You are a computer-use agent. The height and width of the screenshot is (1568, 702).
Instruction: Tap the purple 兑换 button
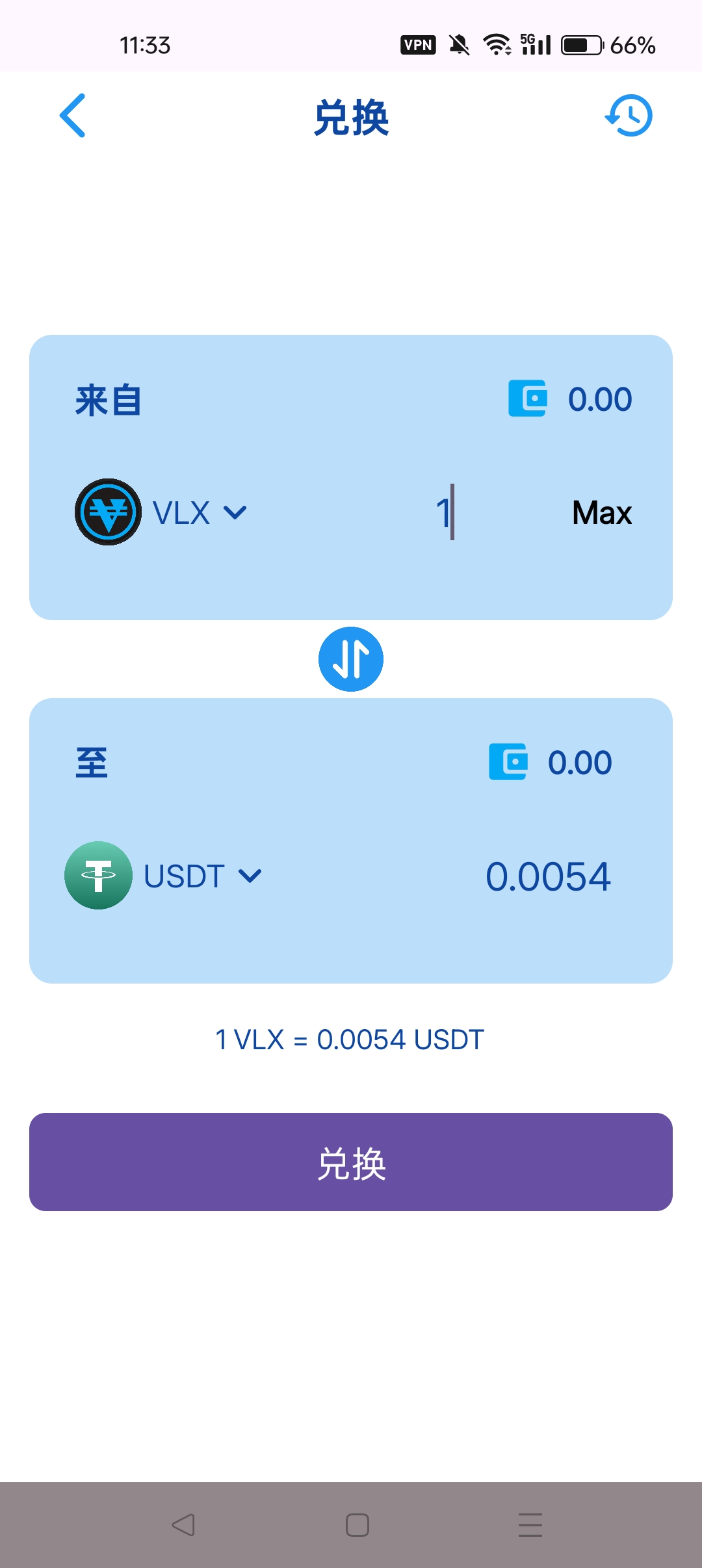pos(351,1162)
